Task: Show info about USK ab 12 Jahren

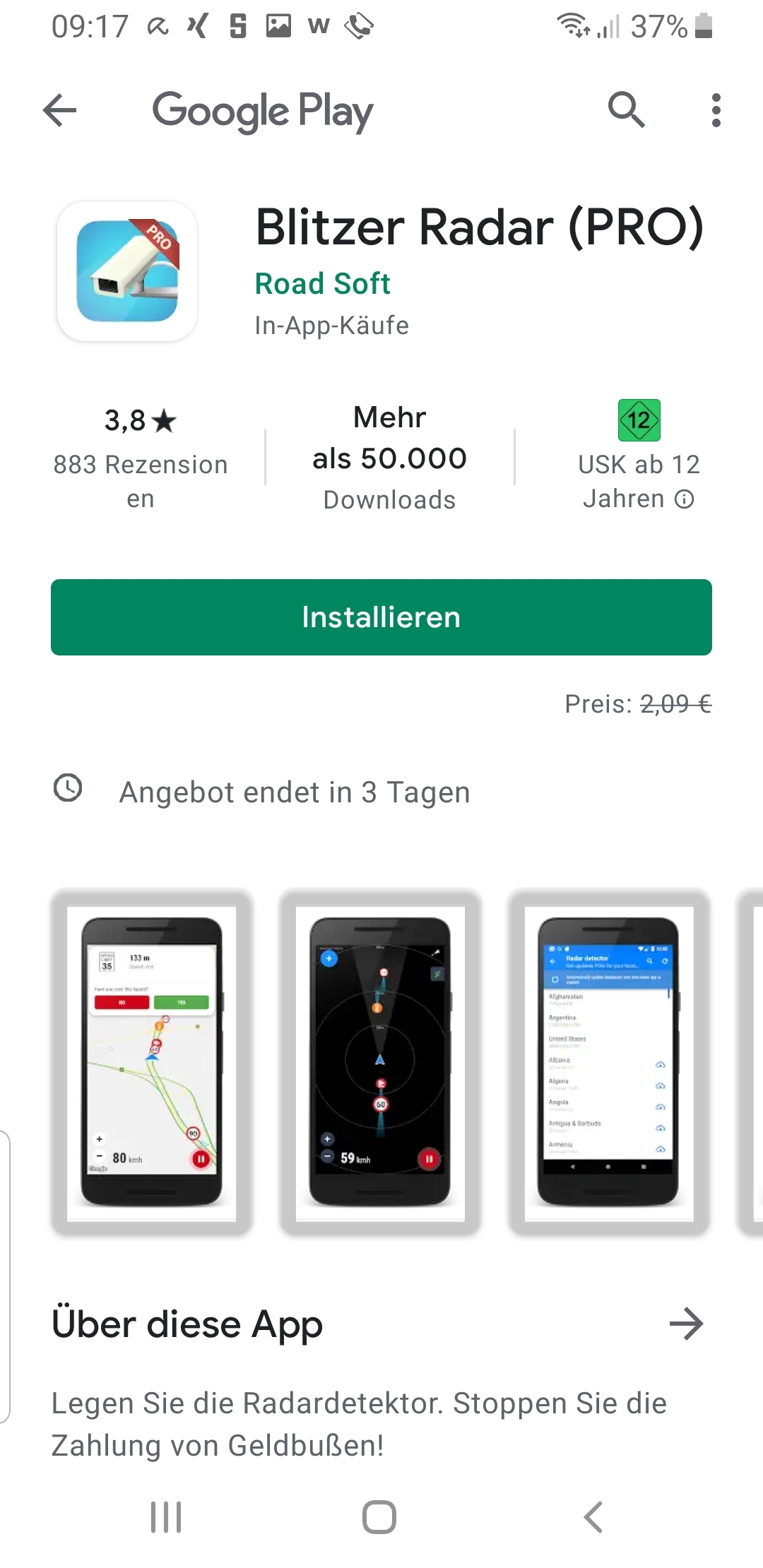Action: tap(684, 499)
